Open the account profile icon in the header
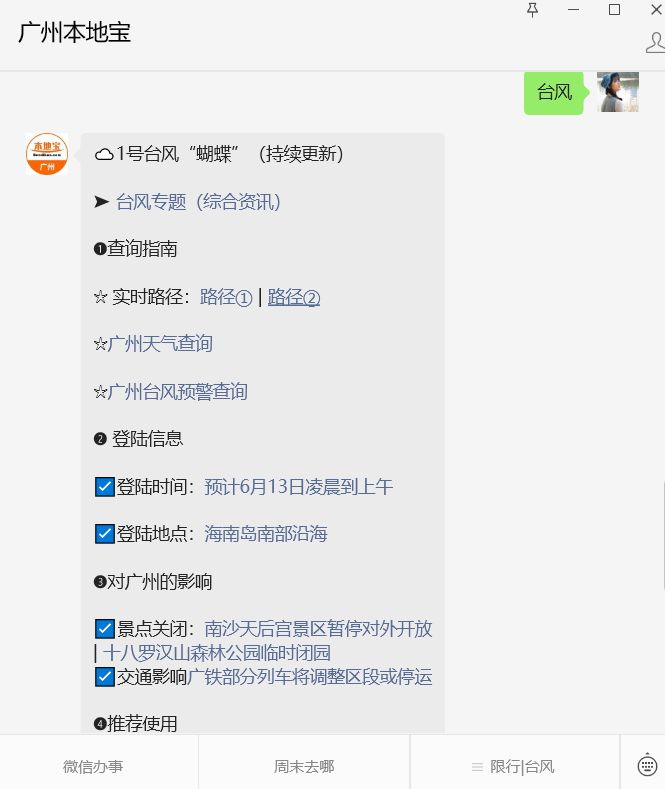This screenshot has height=789, width=665. (655, 42)
